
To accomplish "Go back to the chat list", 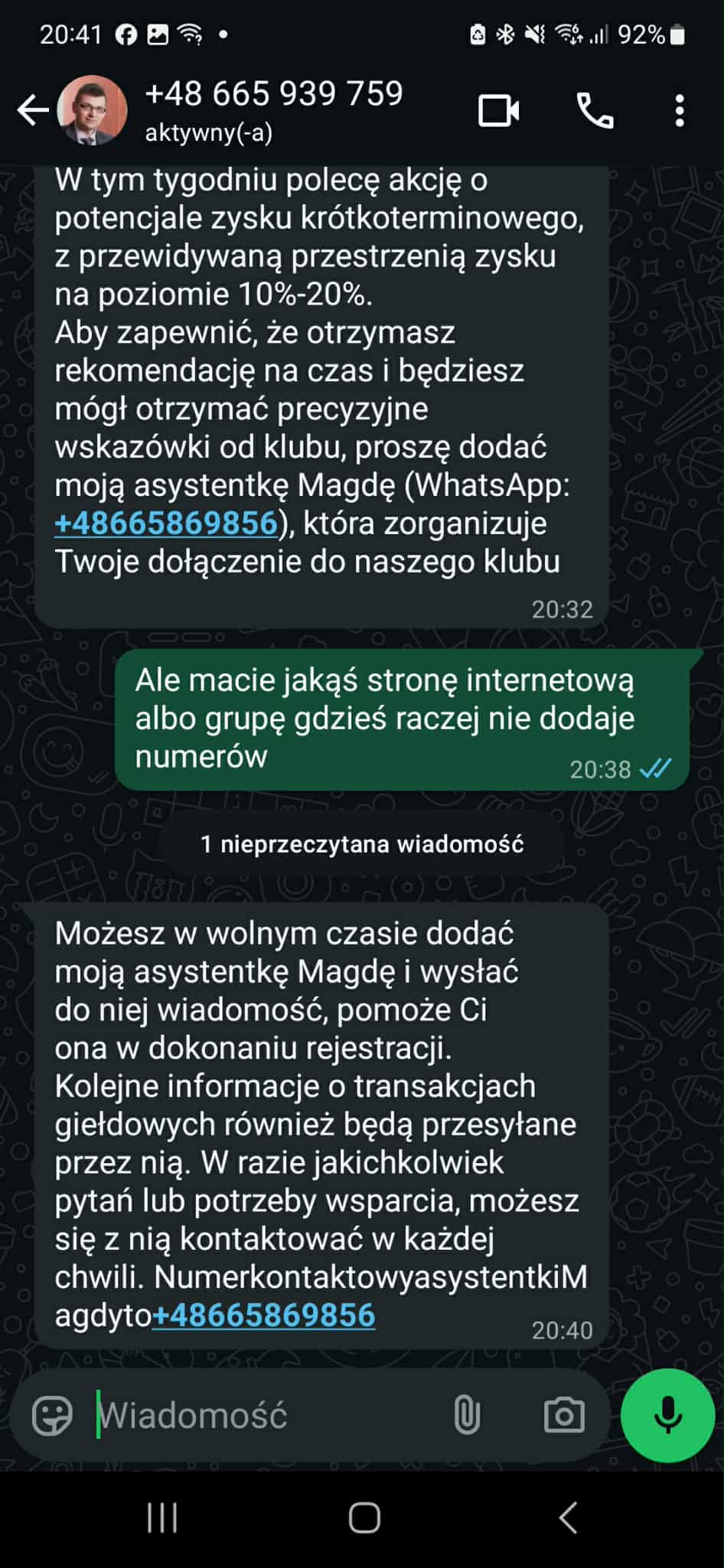I will pos(33,111).
